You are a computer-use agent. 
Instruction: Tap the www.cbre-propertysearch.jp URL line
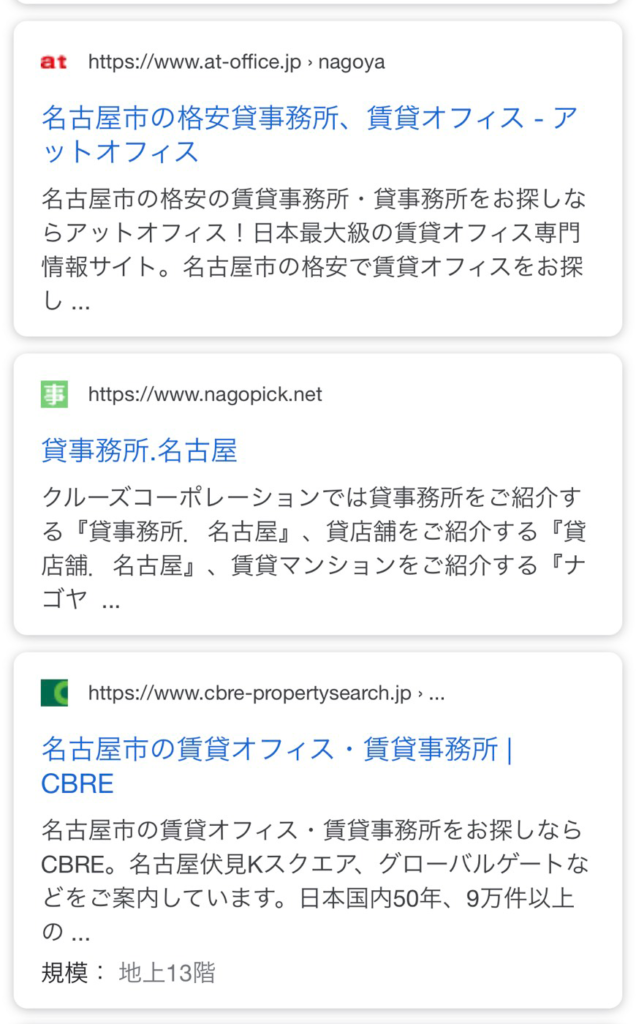[x=266, y=693]
